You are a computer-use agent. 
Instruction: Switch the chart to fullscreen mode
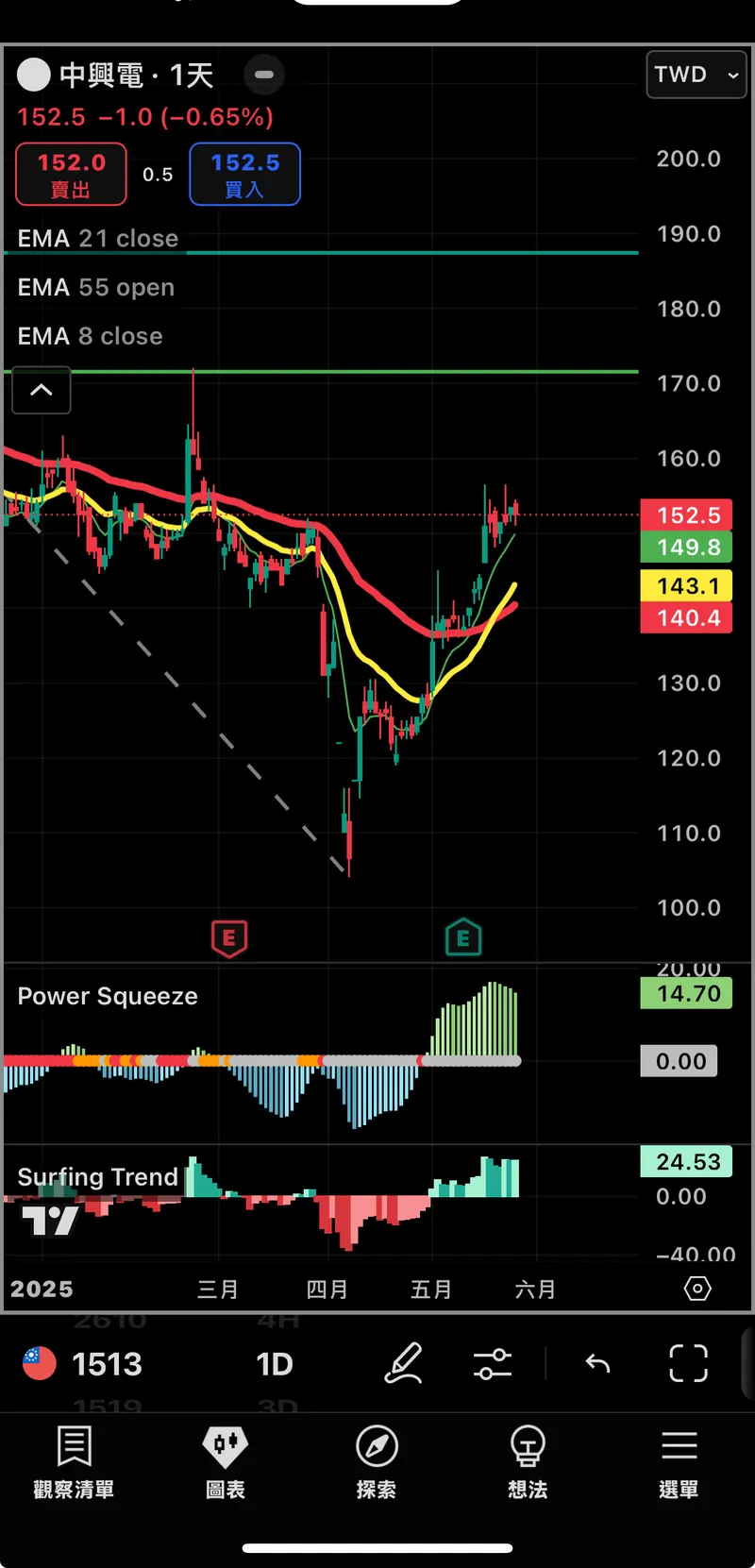(x=688, y=1364)
